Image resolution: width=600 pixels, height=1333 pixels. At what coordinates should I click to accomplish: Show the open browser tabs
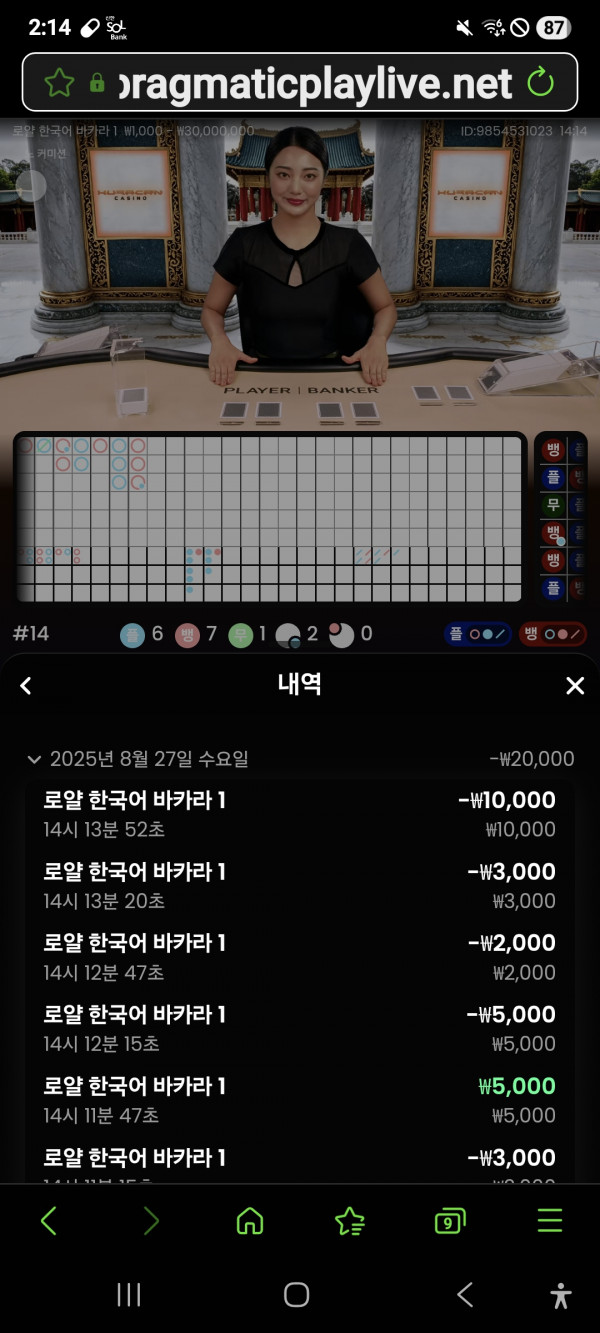[x=449, y=1221]
